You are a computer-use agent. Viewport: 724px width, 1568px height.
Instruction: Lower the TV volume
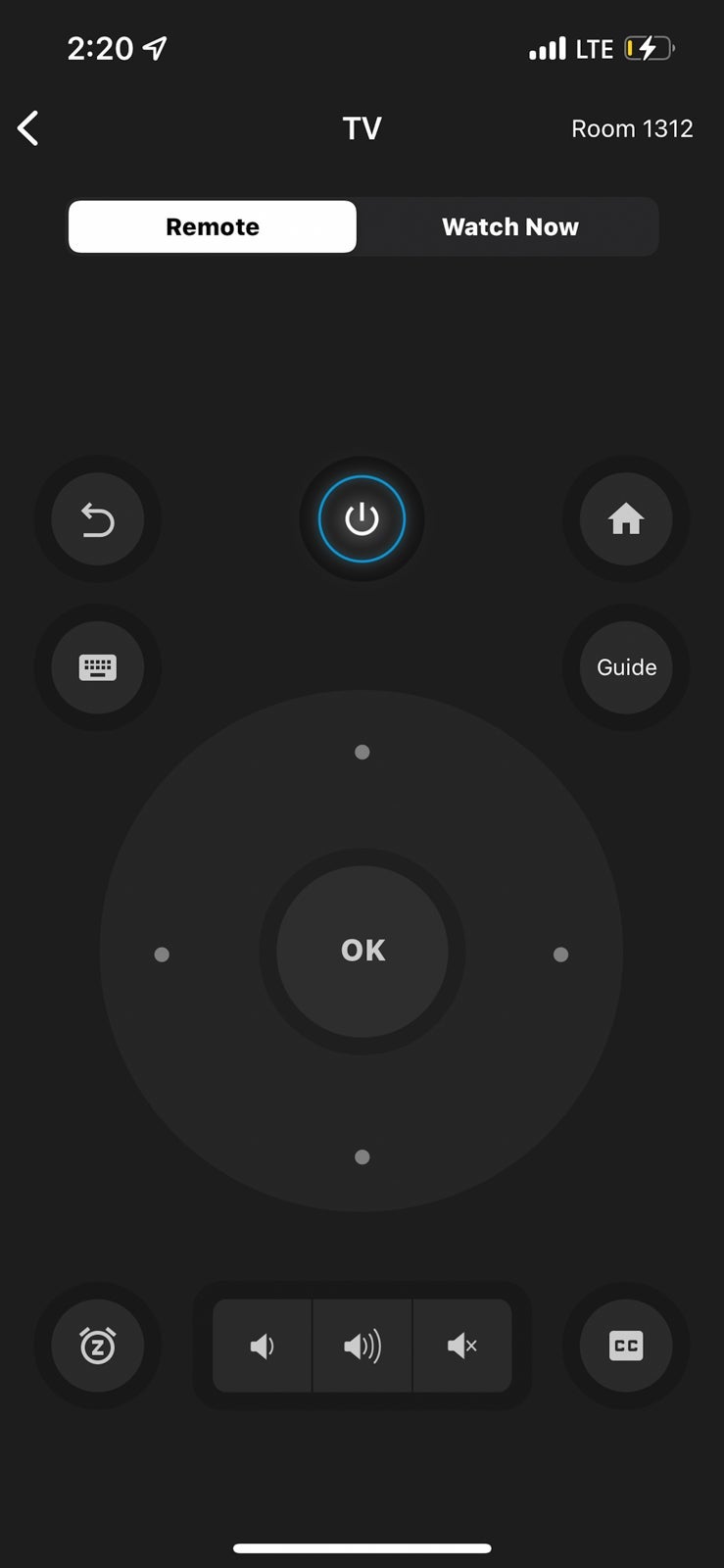263,1346
